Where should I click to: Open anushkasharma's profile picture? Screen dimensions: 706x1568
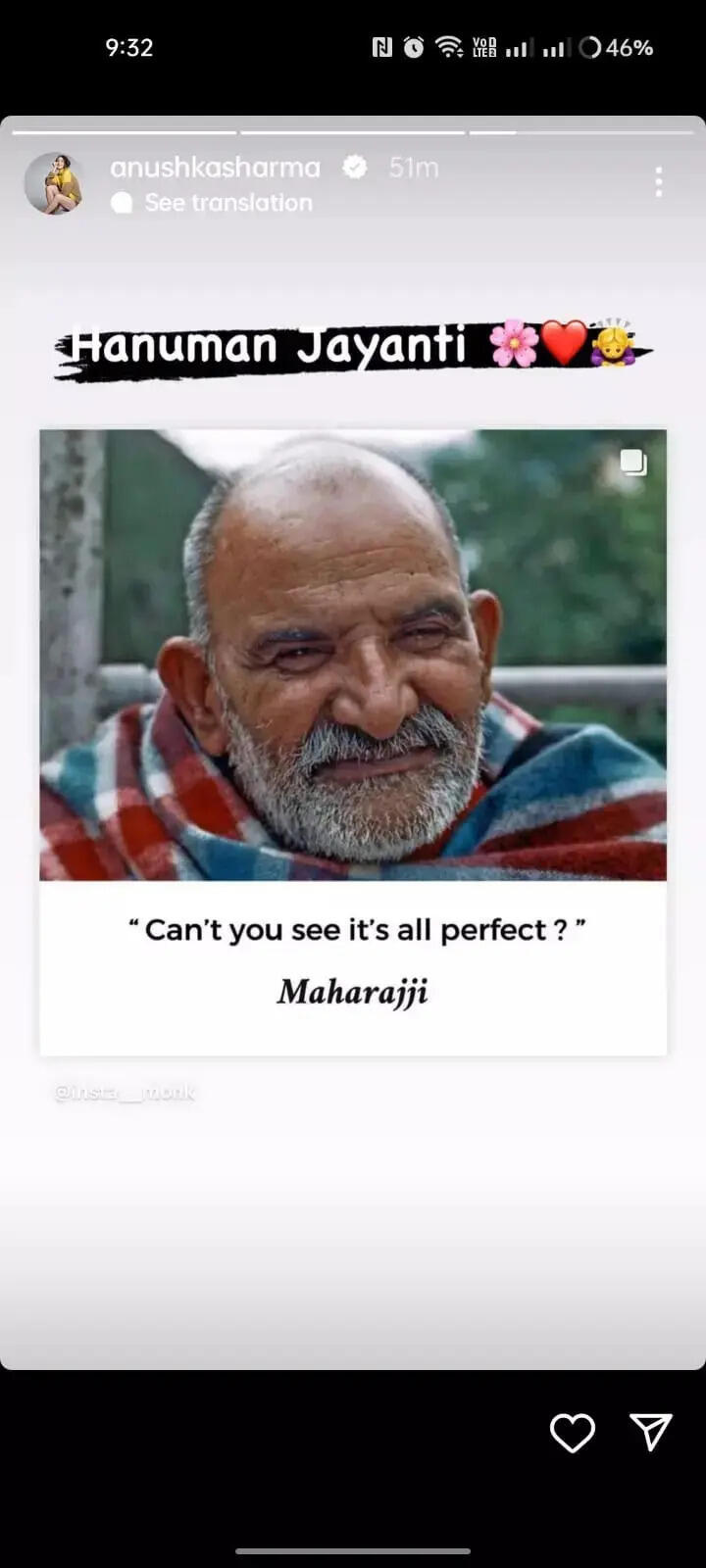(53, 183)
